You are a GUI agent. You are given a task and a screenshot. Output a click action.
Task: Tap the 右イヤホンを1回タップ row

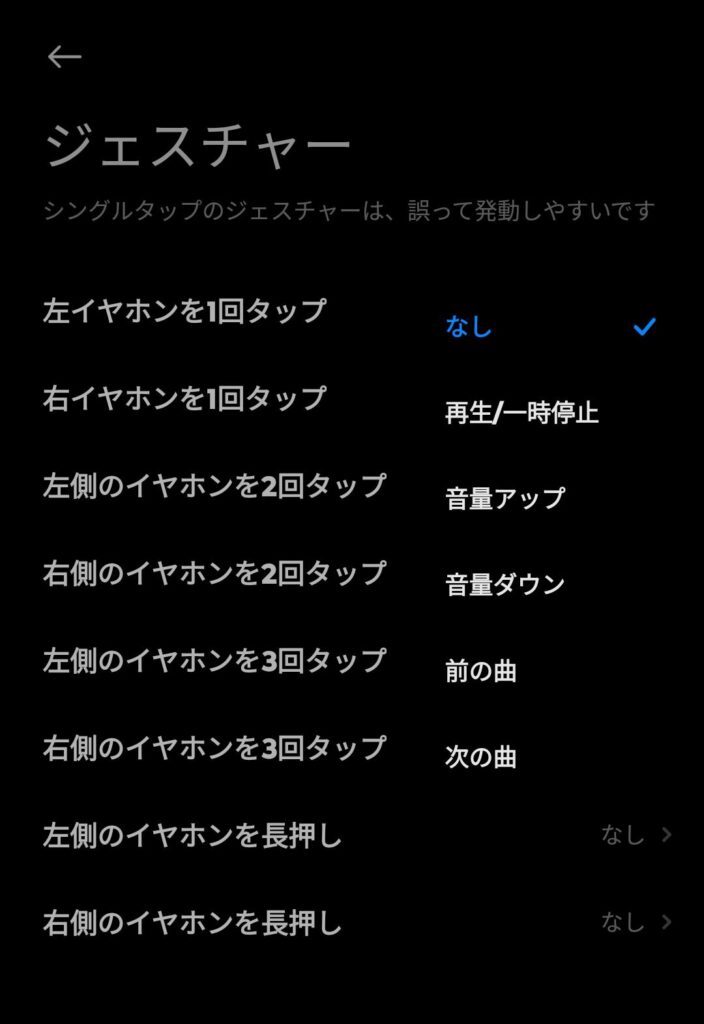pyautogui.click(x=185, y=398)
